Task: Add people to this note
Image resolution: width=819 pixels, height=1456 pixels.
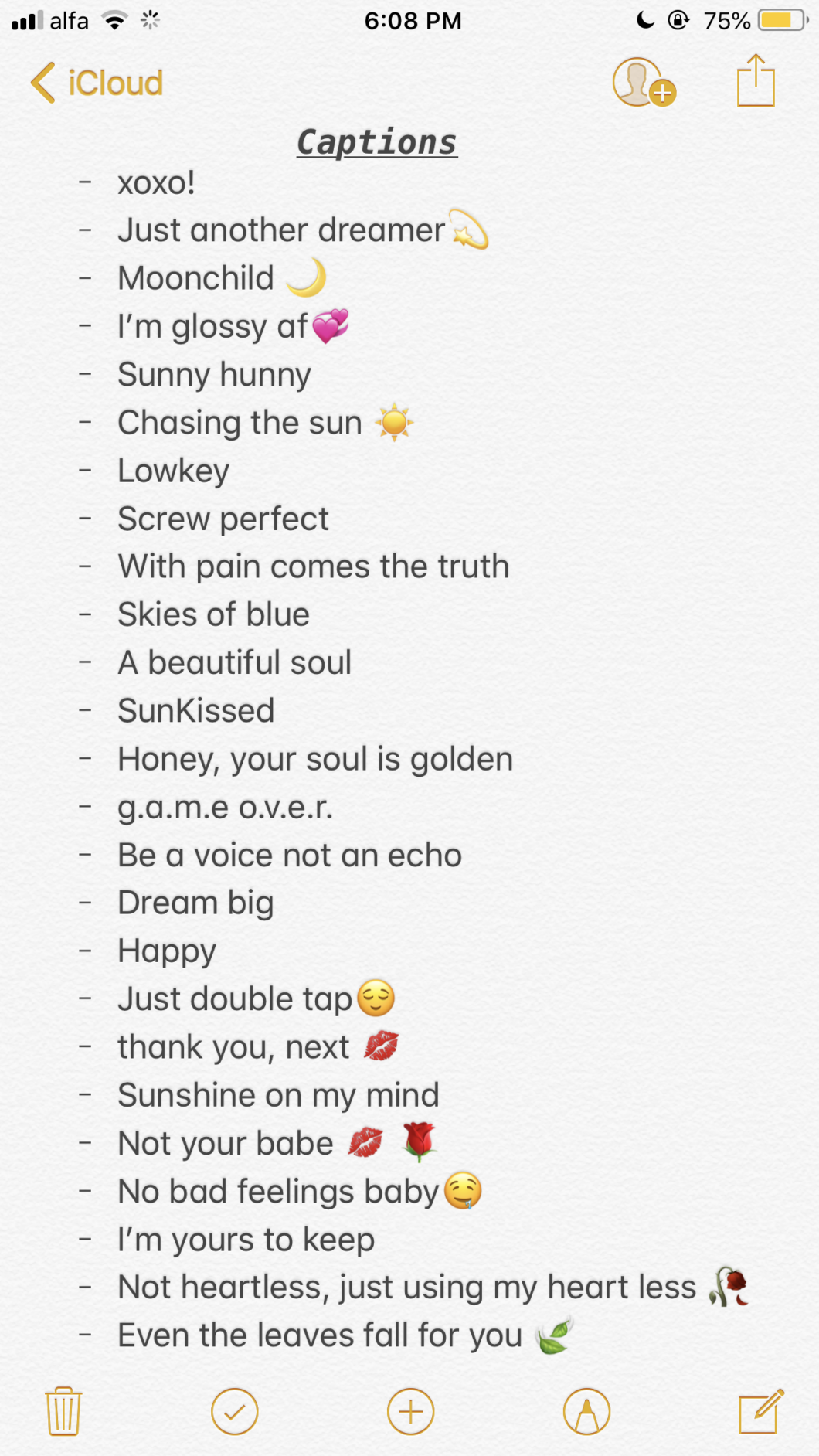Action: click(x=643, y=83)
